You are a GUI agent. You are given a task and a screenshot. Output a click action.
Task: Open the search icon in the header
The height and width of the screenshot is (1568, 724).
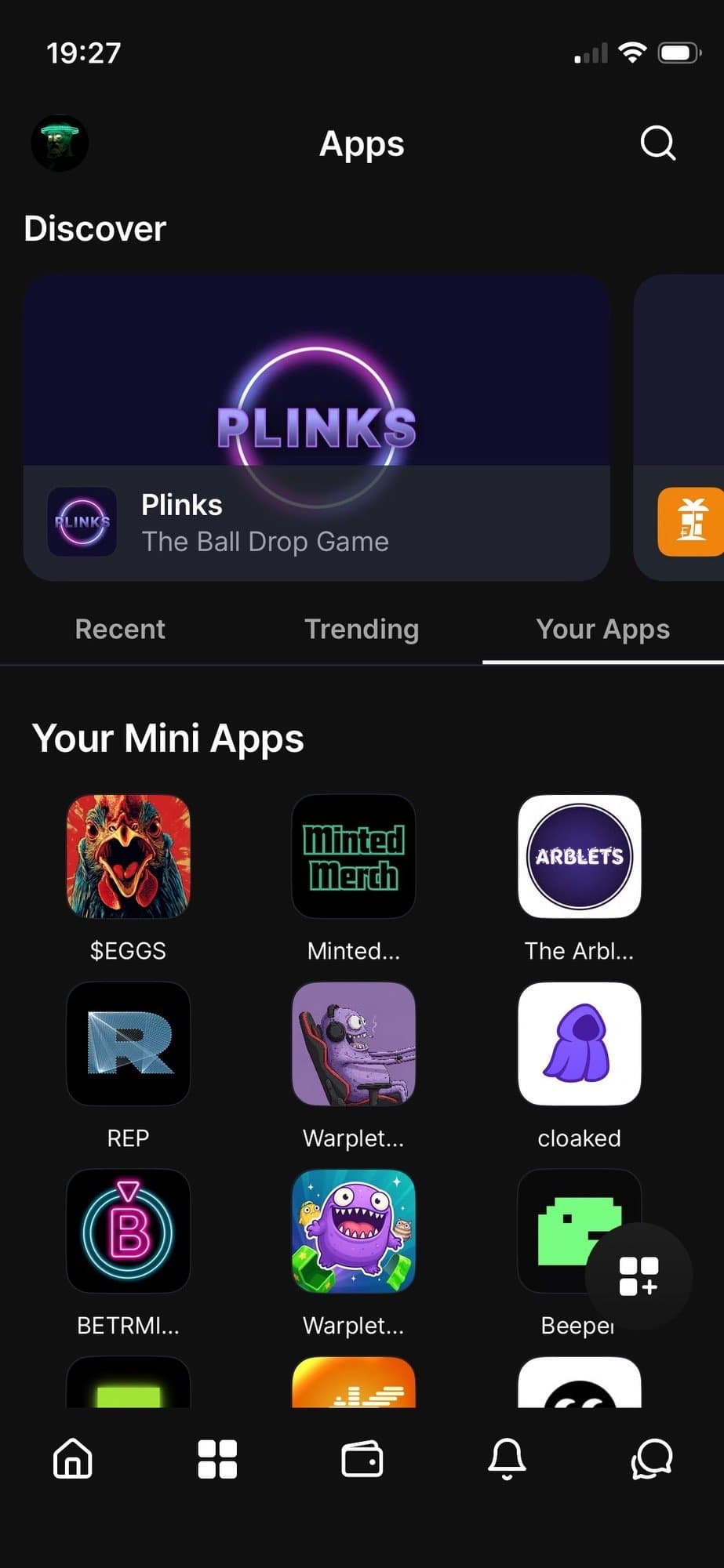(657, 143)
